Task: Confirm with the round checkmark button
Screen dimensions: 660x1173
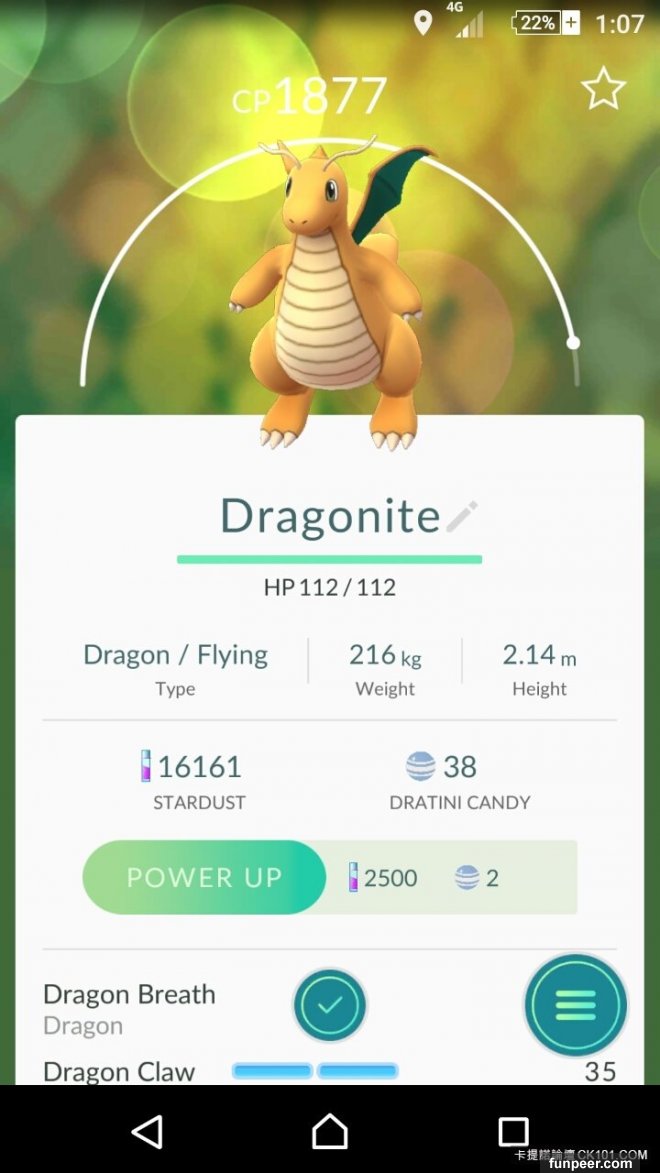Action: pos(330,1005)
